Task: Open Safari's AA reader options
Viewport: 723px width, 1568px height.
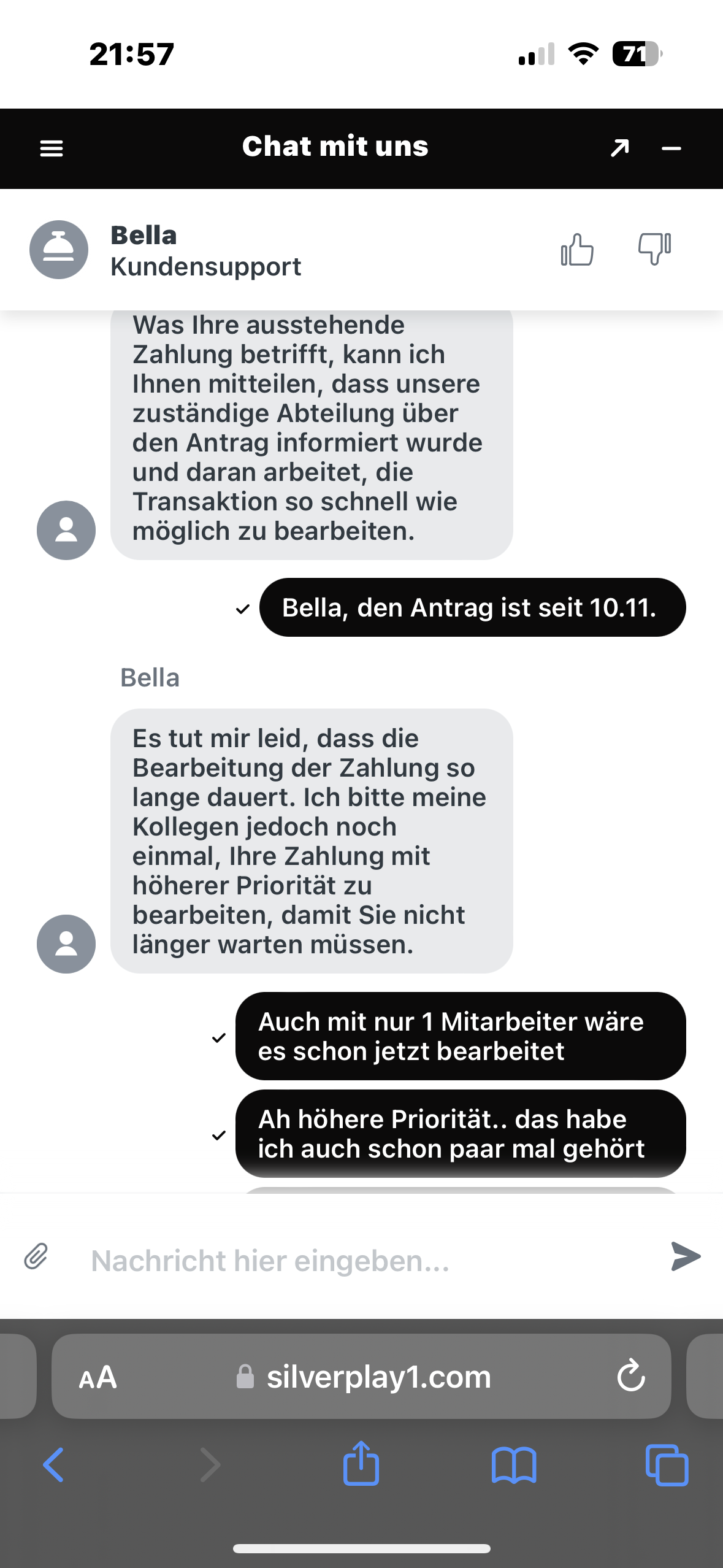Action: point(98,1377)
